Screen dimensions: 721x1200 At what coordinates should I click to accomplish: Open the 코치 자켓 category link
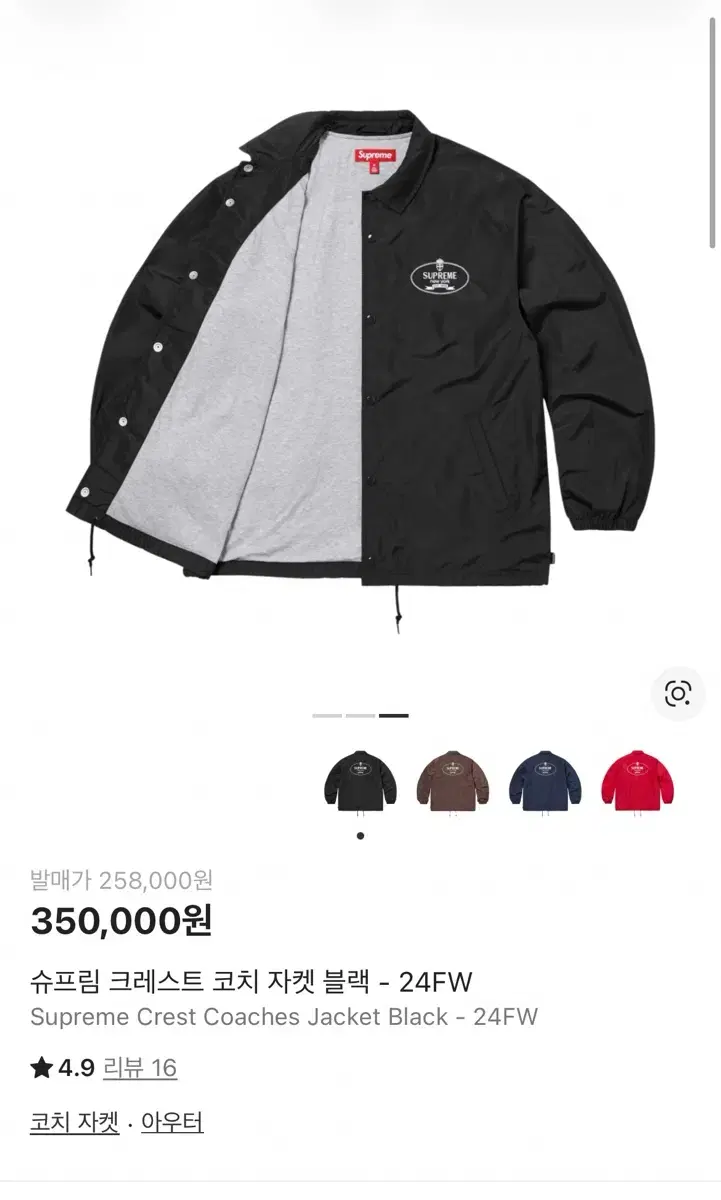click(75, 1122)
